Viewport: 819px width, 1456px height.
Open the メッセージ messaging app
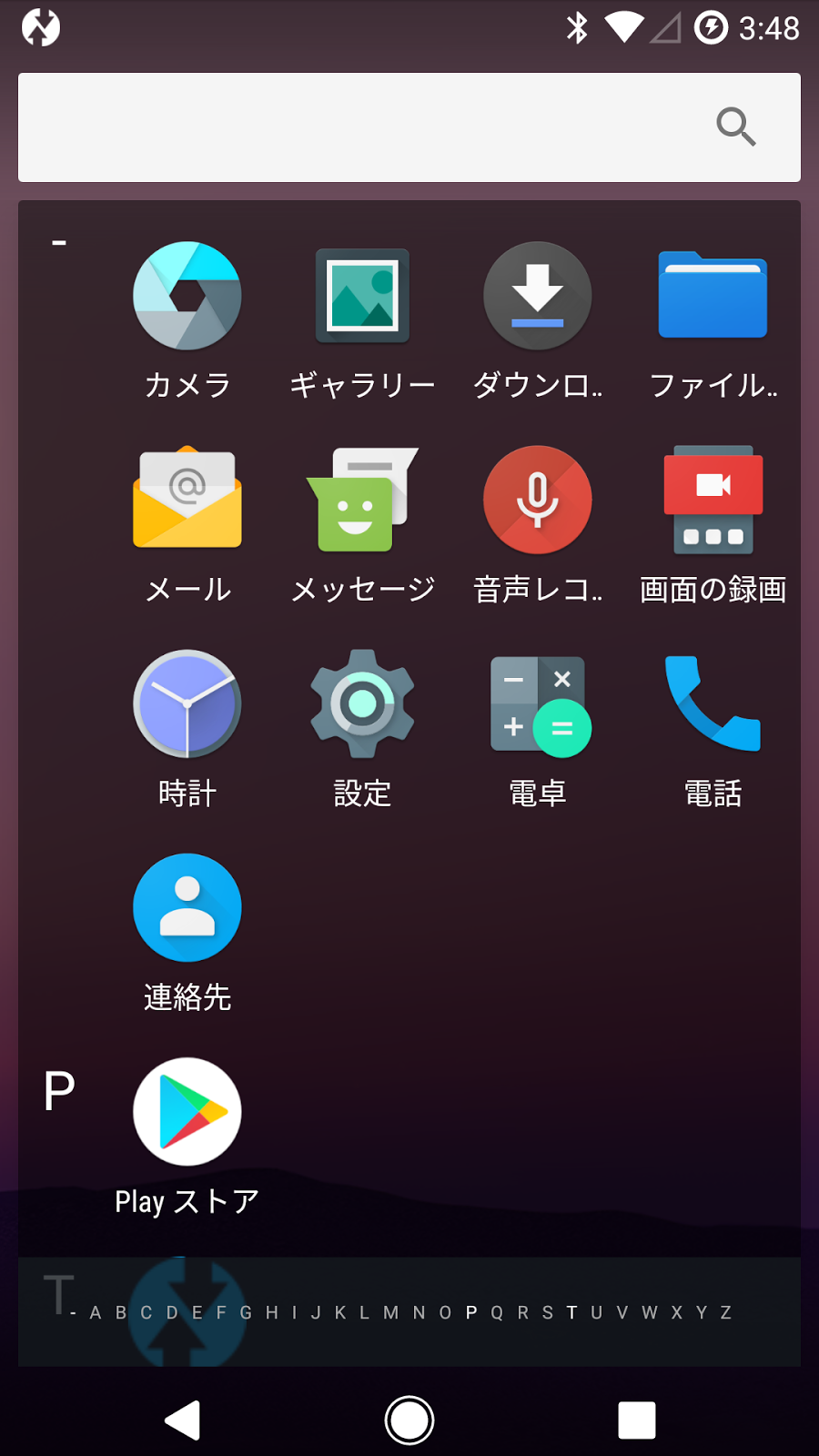tap(362, 500)
